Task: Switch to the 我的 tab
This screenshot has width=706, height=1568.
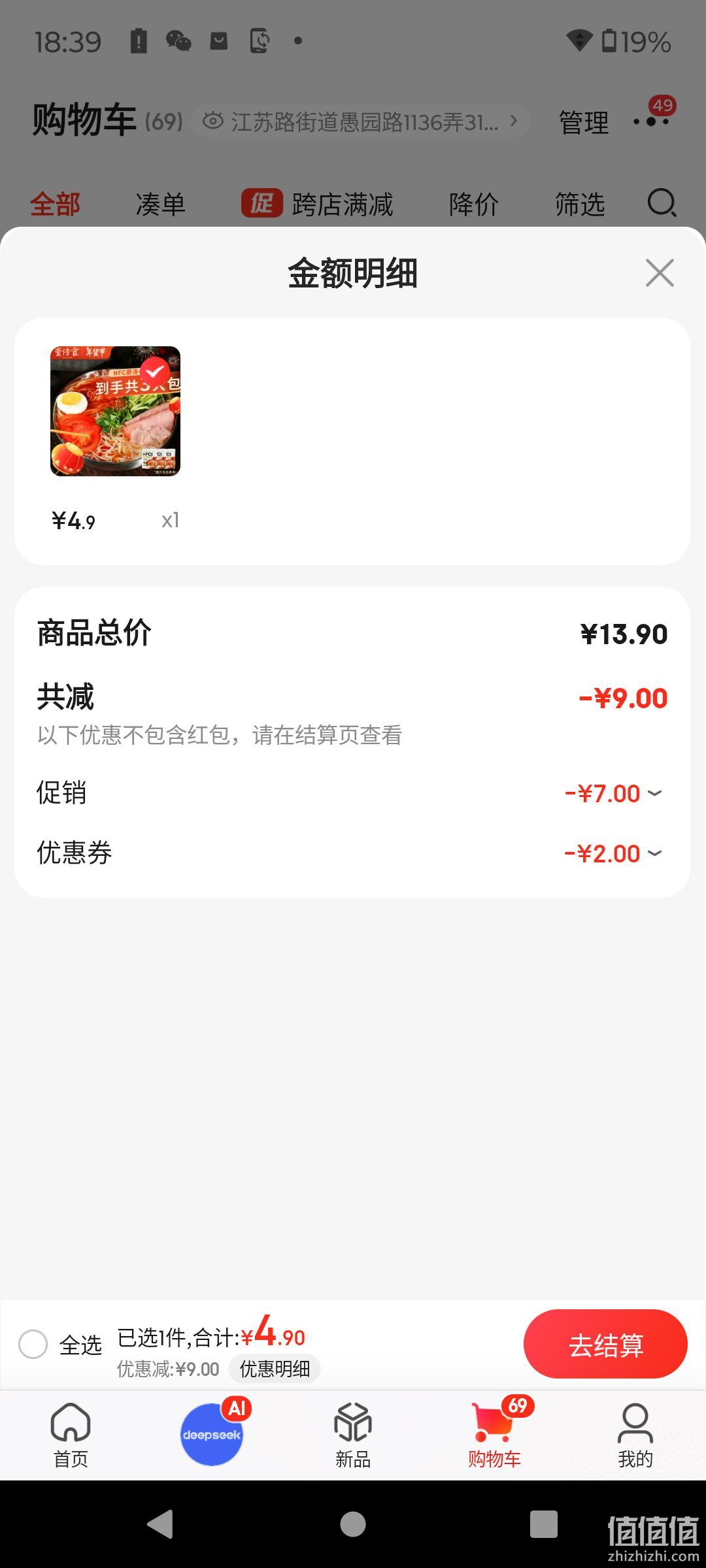Action: tap(635, 1435)
